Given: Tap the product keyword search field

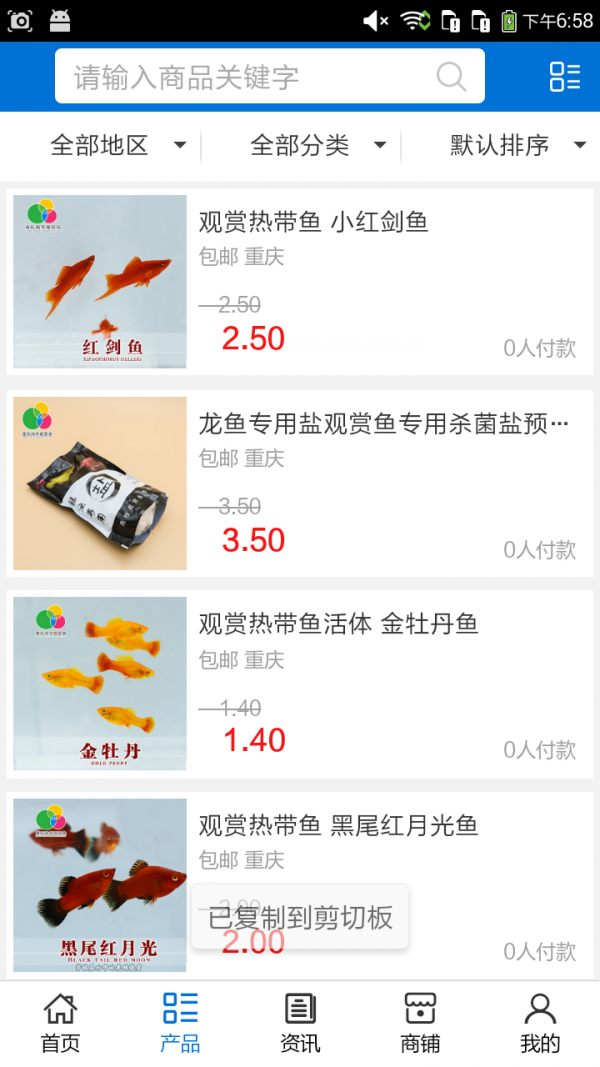Looking at the screenshot, I should (269, 76).
